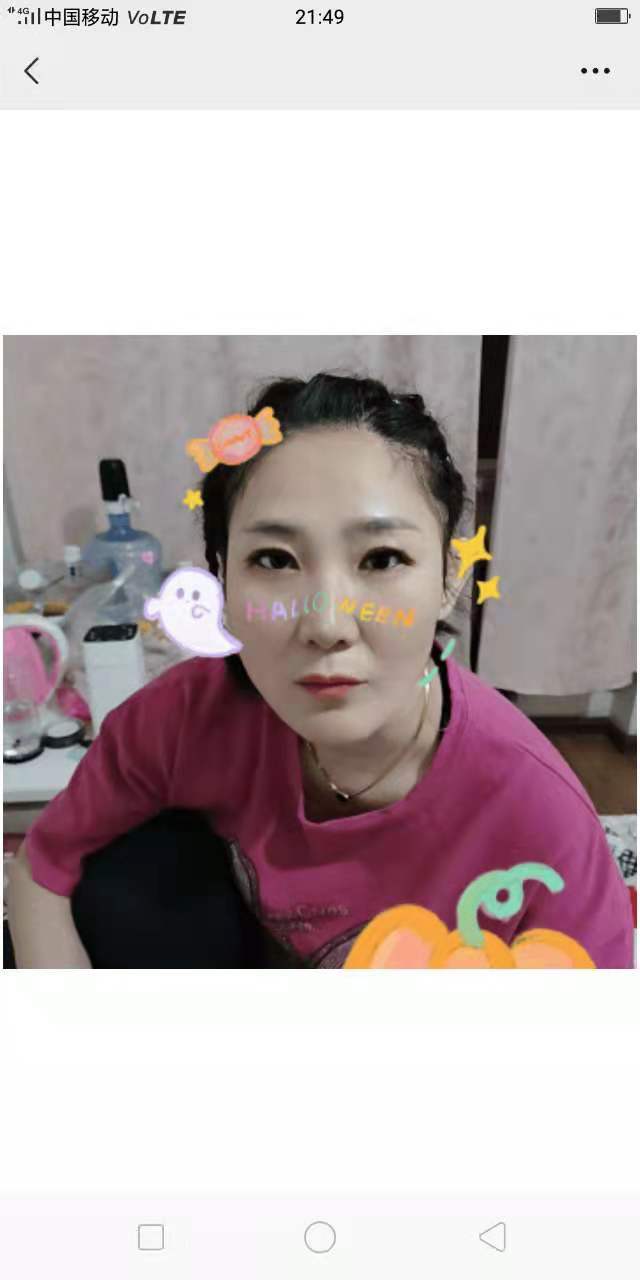Viewport: 640px width, 1280px height.
Task: Go back using the top-left arrow
Action: pos(32,71)
